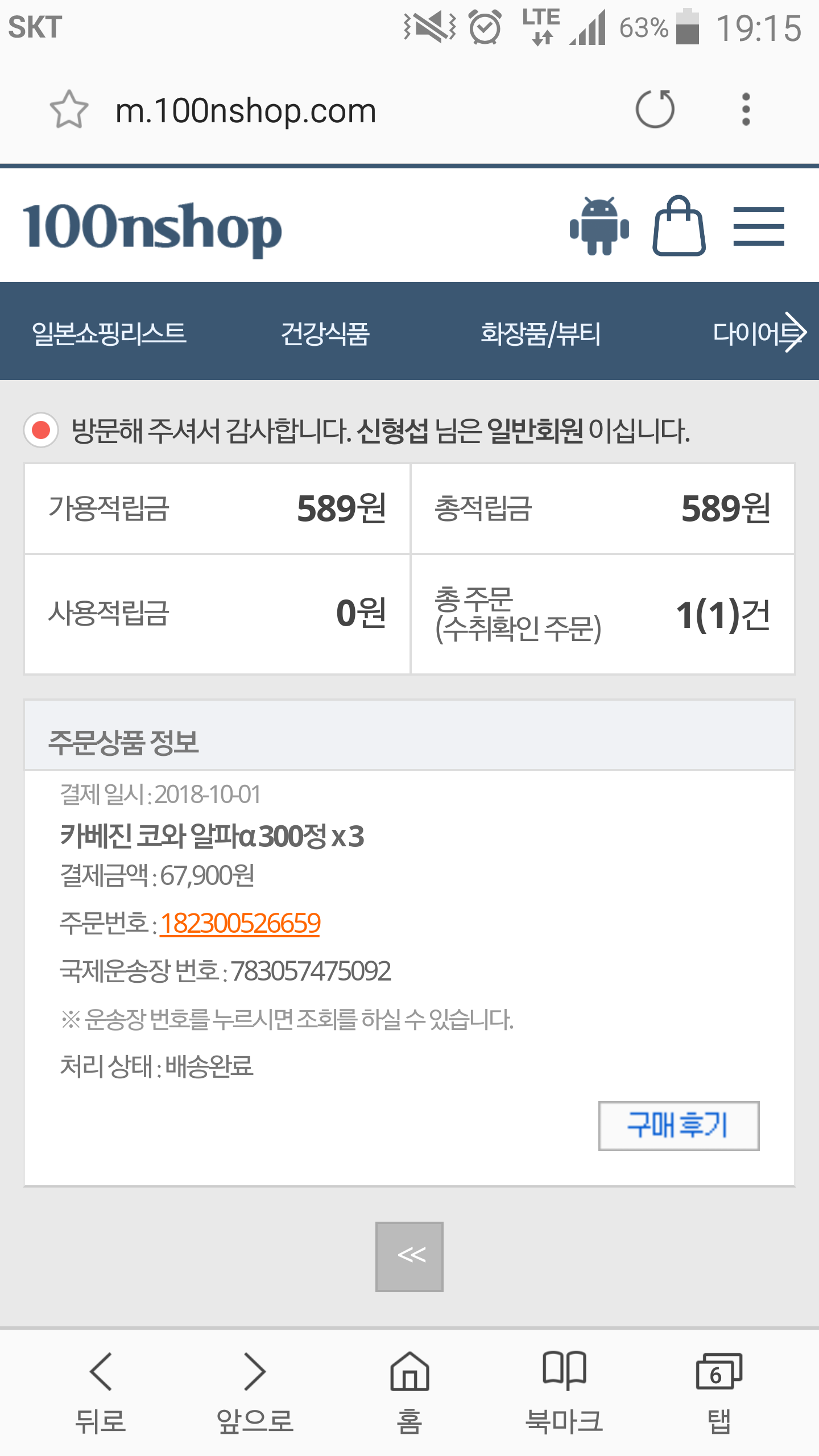Reload the page
This screenshot has height=1456, width=819.
coord(655,109)
